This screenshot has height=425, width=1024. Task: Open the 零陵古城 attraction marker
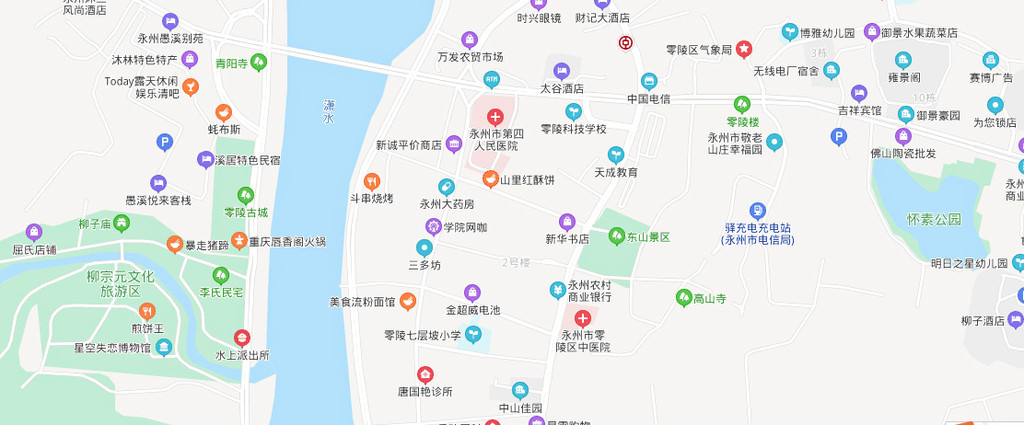pos(246,195)
